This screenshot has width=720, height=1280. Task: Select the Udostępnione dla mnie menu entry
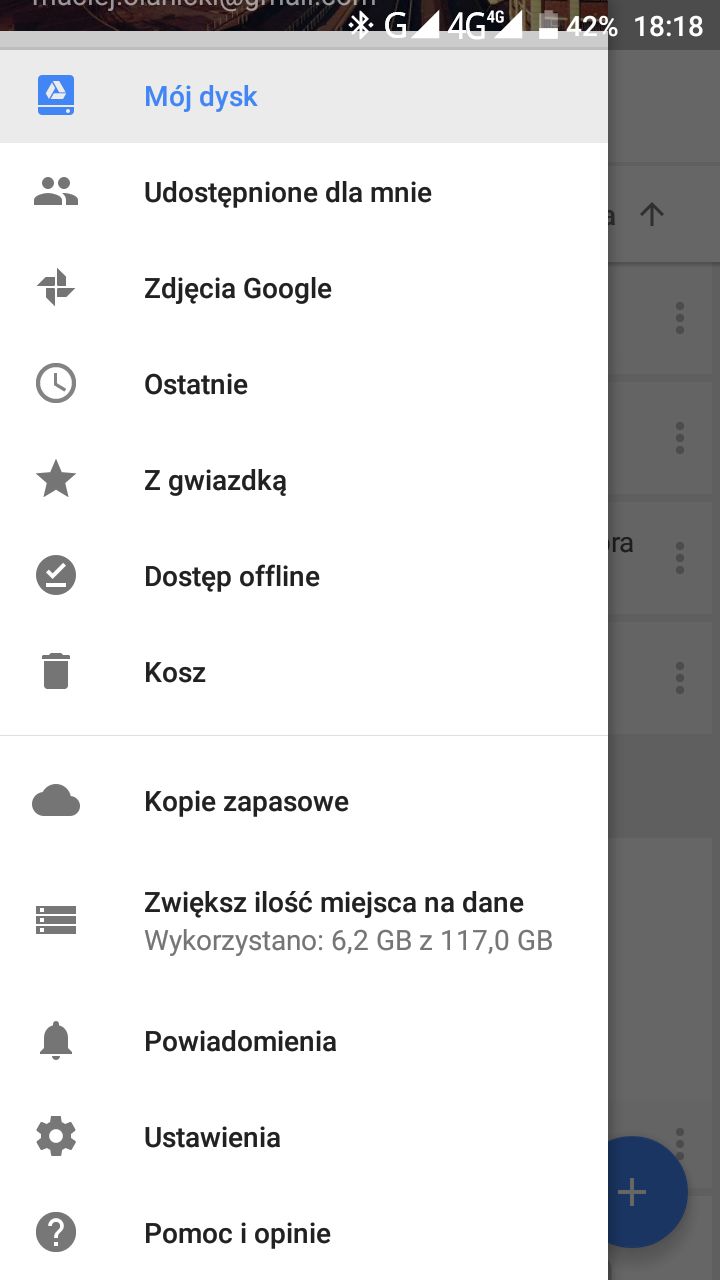click(x=287, y=192)
